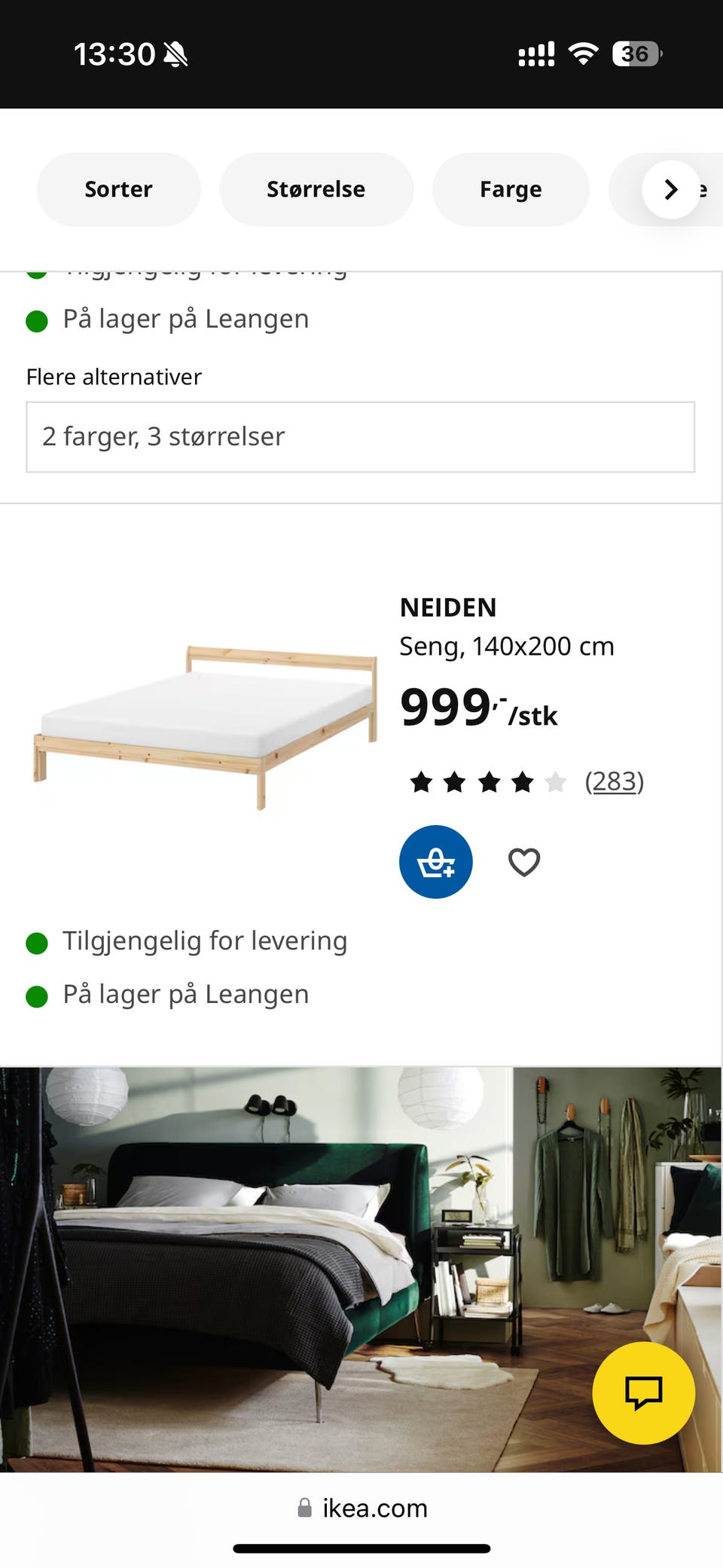Click the lock icon beside ikea.com
The height and width of the screenshot is (1568, 723).
tap(305, 1508)
